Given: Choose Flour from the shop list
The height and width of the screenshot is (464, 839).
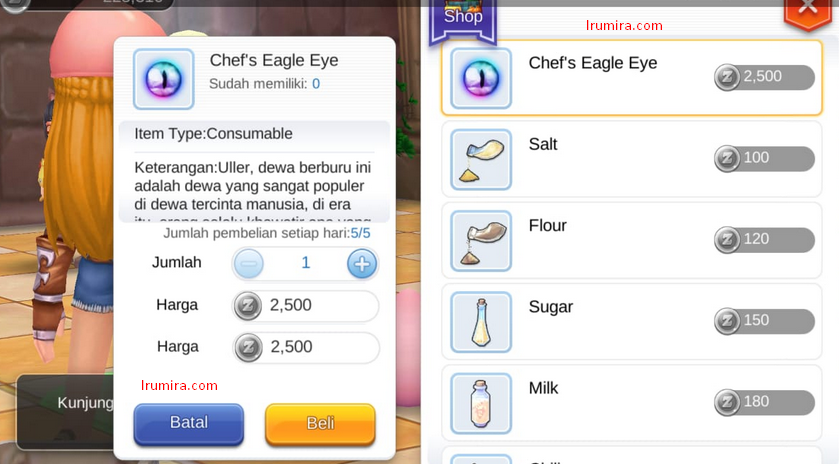Looking at the screenshot, I should point(632,240).
